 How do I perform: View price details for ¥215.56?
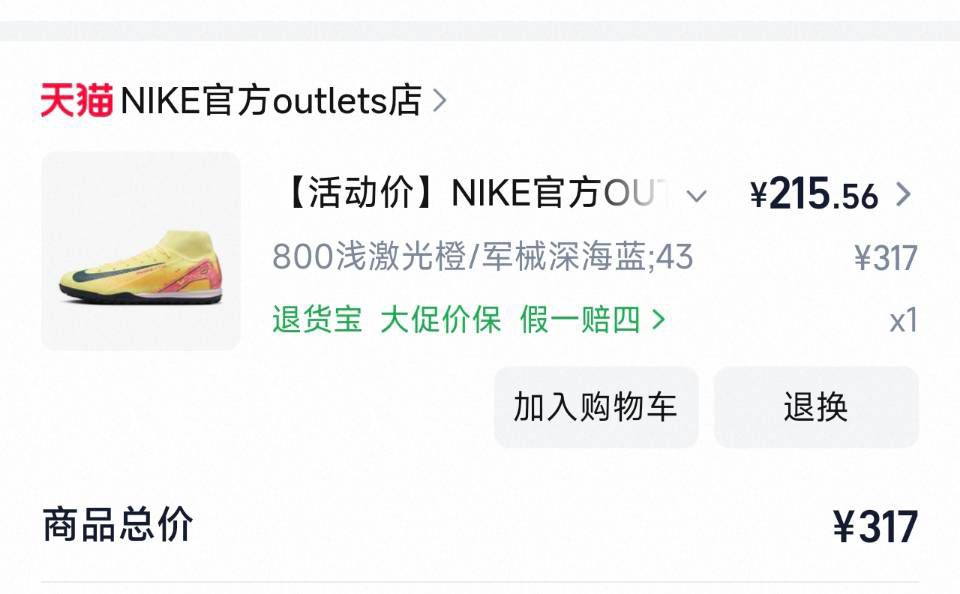[830, 195]
